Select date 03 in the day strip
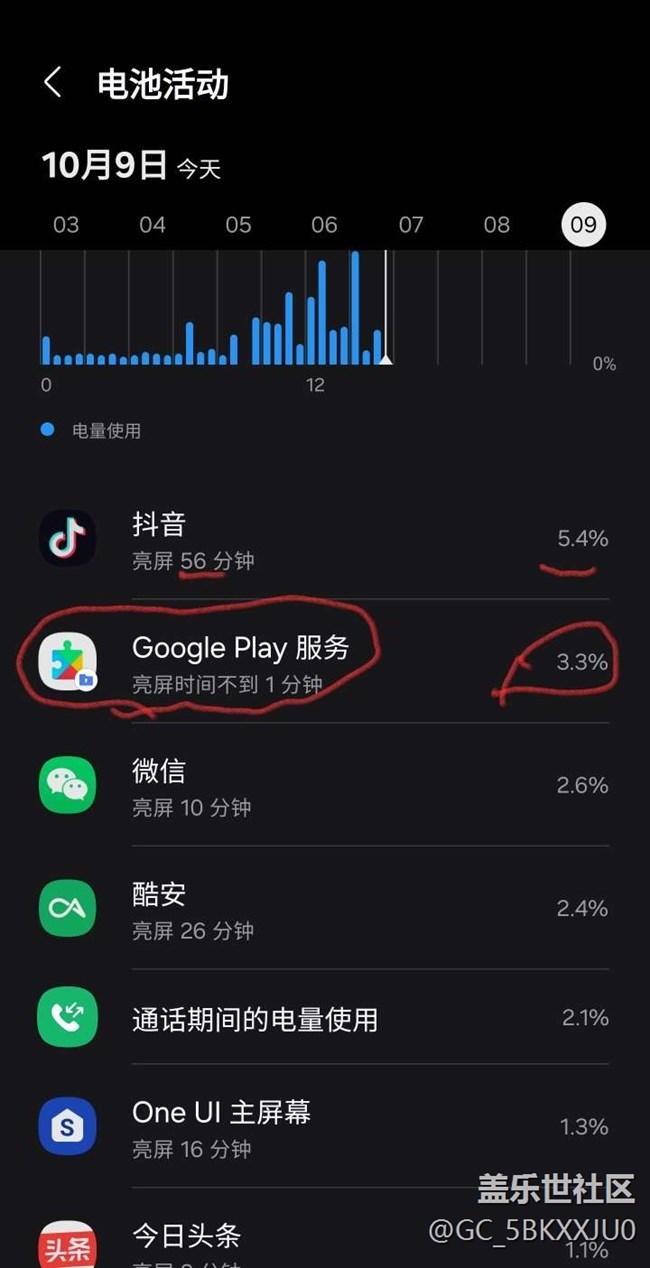The width and height of the screenshot is (650, 1268). click(x=66, y=224)
